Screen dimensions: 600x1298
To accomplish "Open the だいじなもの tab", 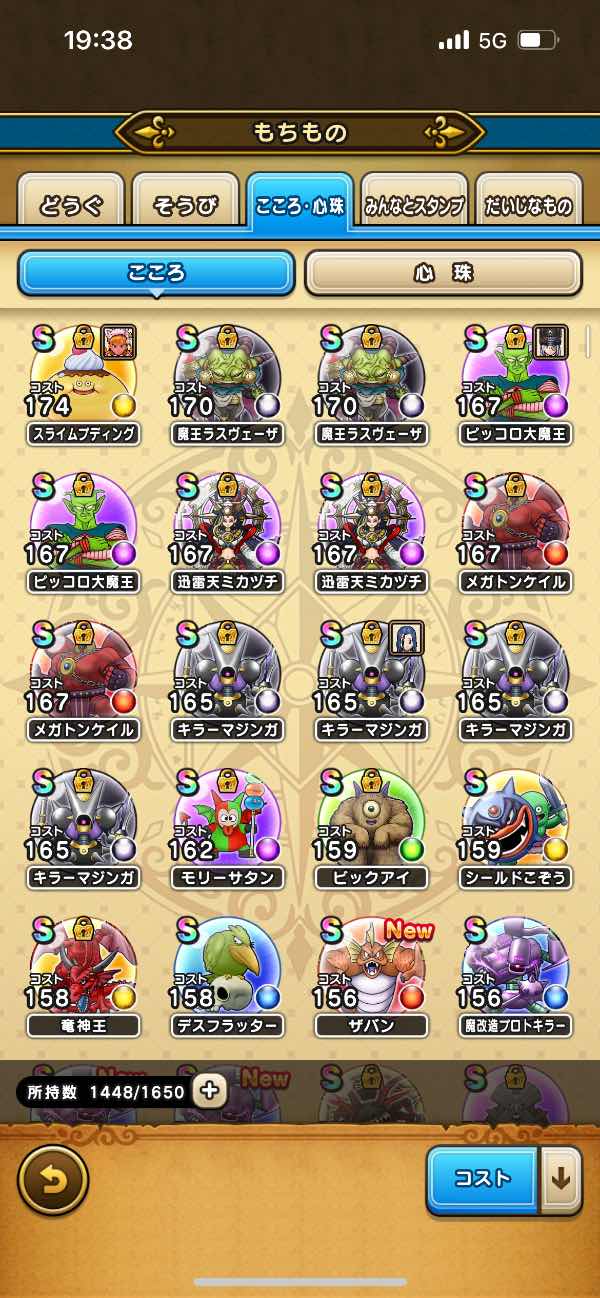I will click(x=528, y=206).
